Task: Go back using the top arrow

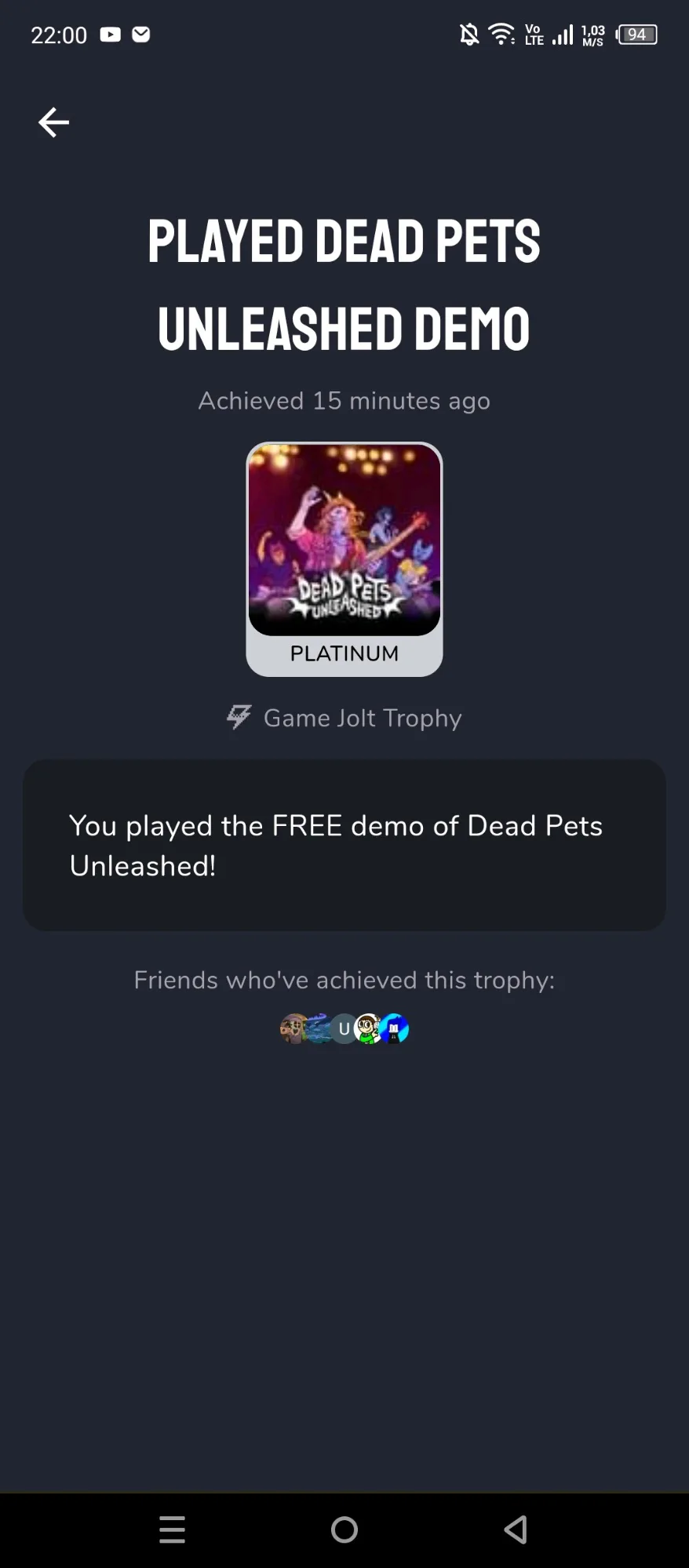Action: pyautogui.click(x=53, y=122)
